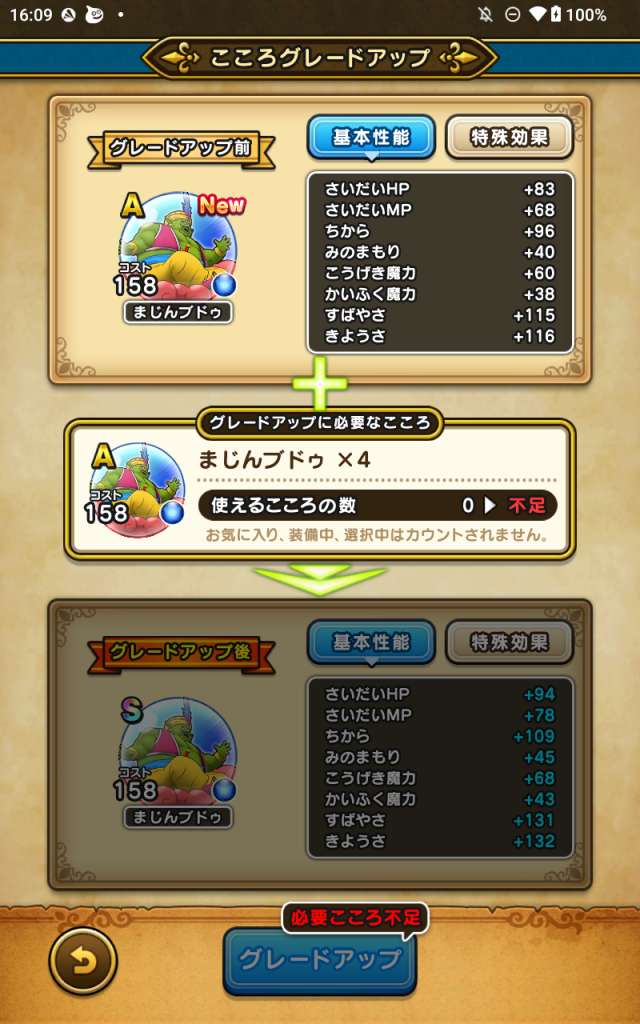
Task: Select 基本性能 tab under グレードアップ前
Action: 372,138
